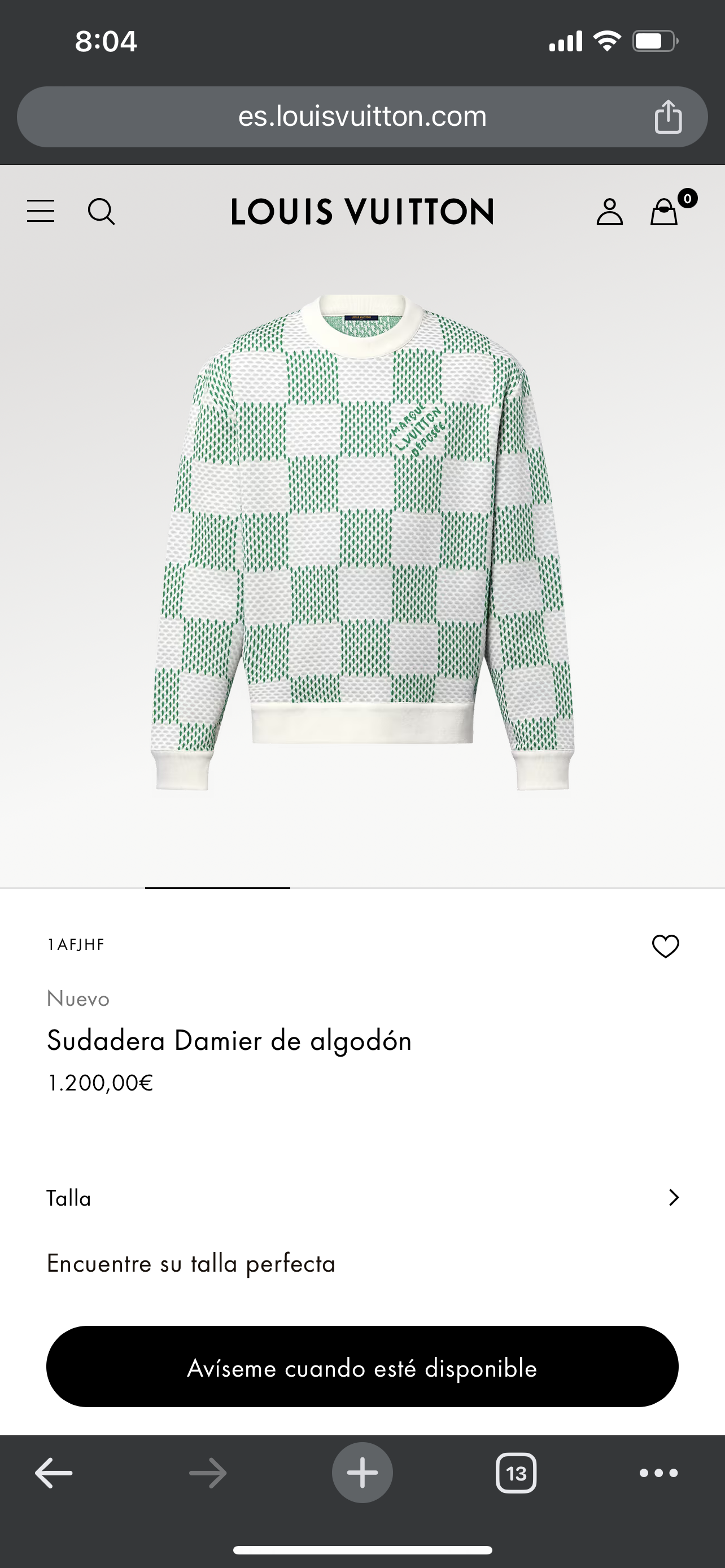725x1568 pixels.
Task: Tap the share icon in the address bar
Action: 669,116
